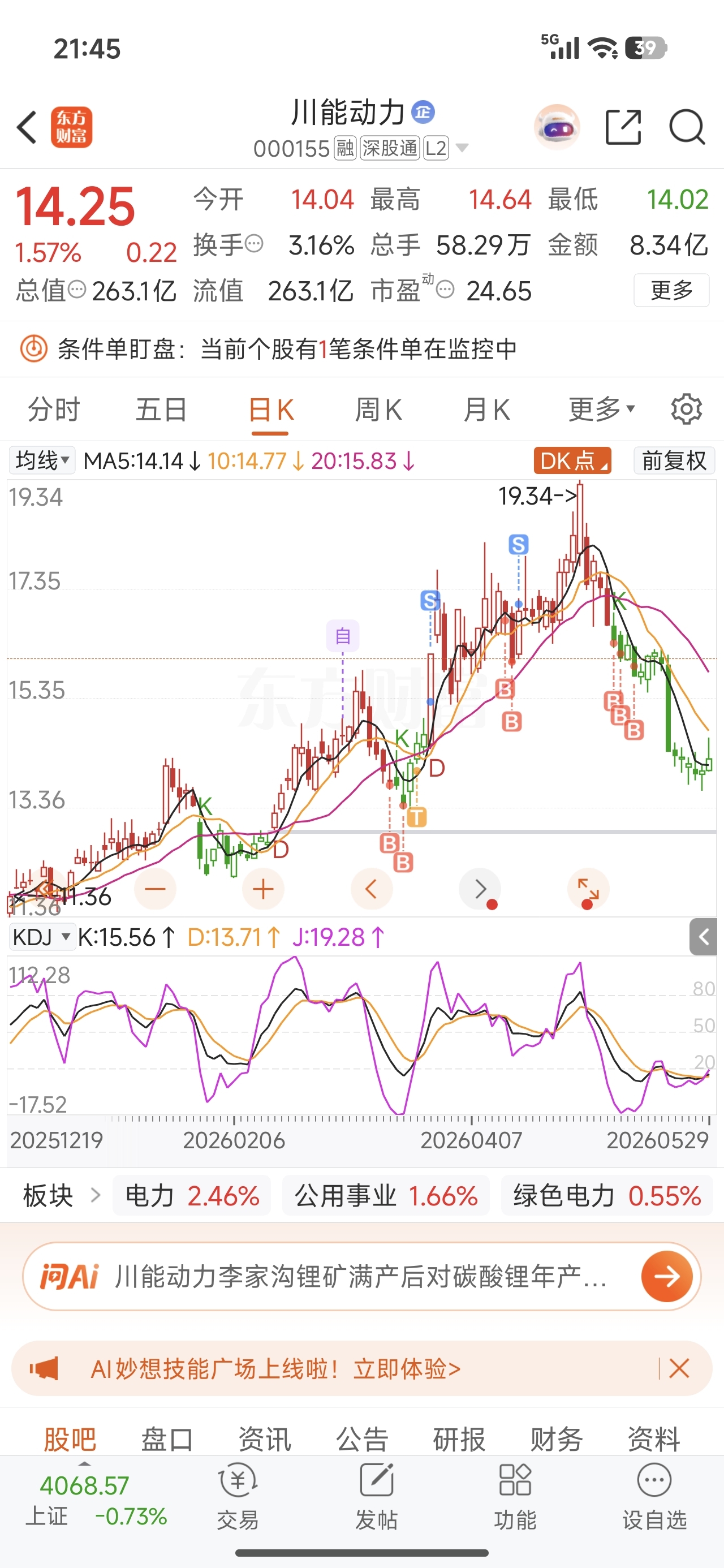The image size is (724, 1568).
Task: Open the search magnifier icon
Action: pos(687,127)
